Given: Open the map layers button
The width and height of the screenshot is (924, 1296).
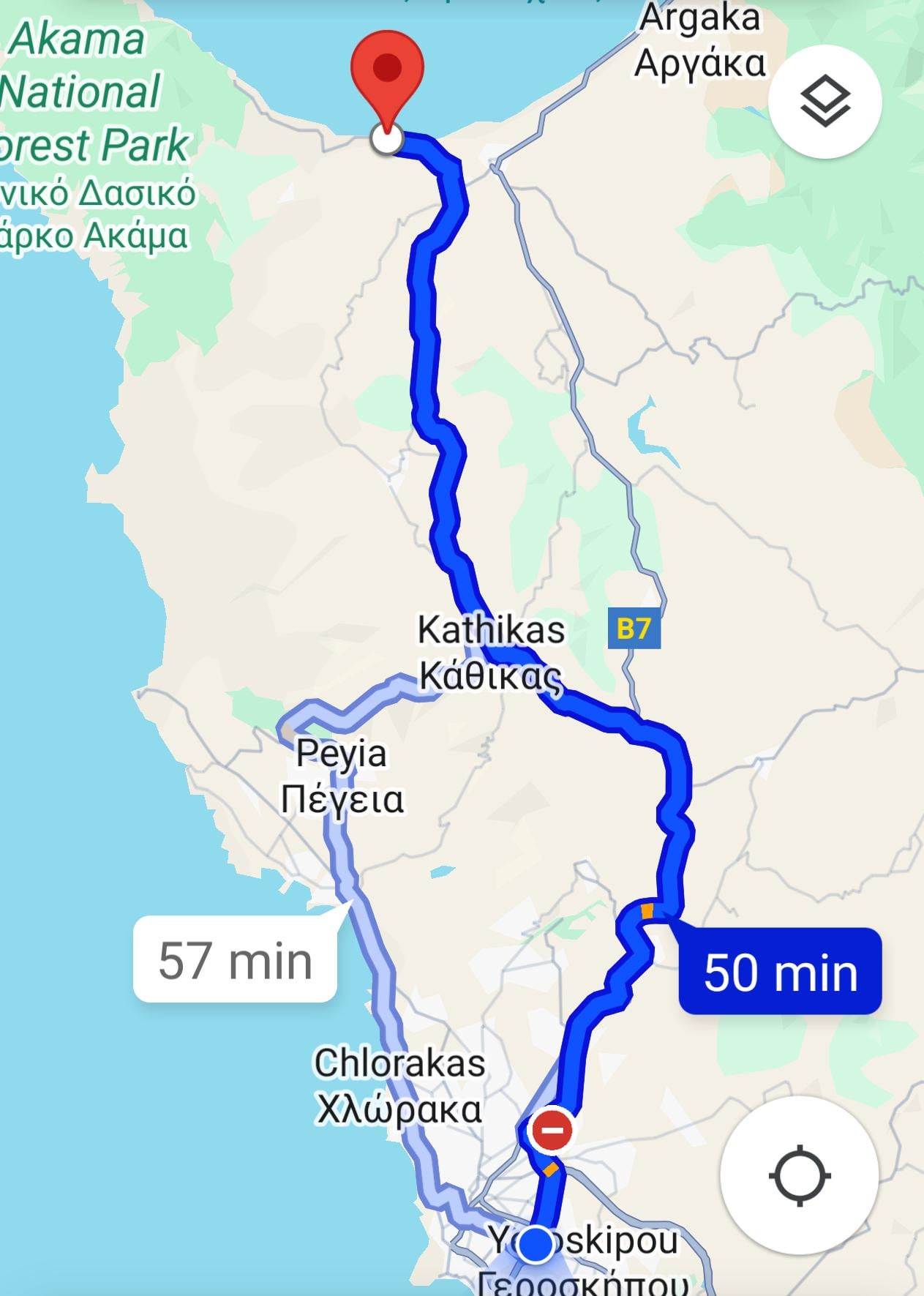Looking at the screenshot, I should tap(825, 101).
